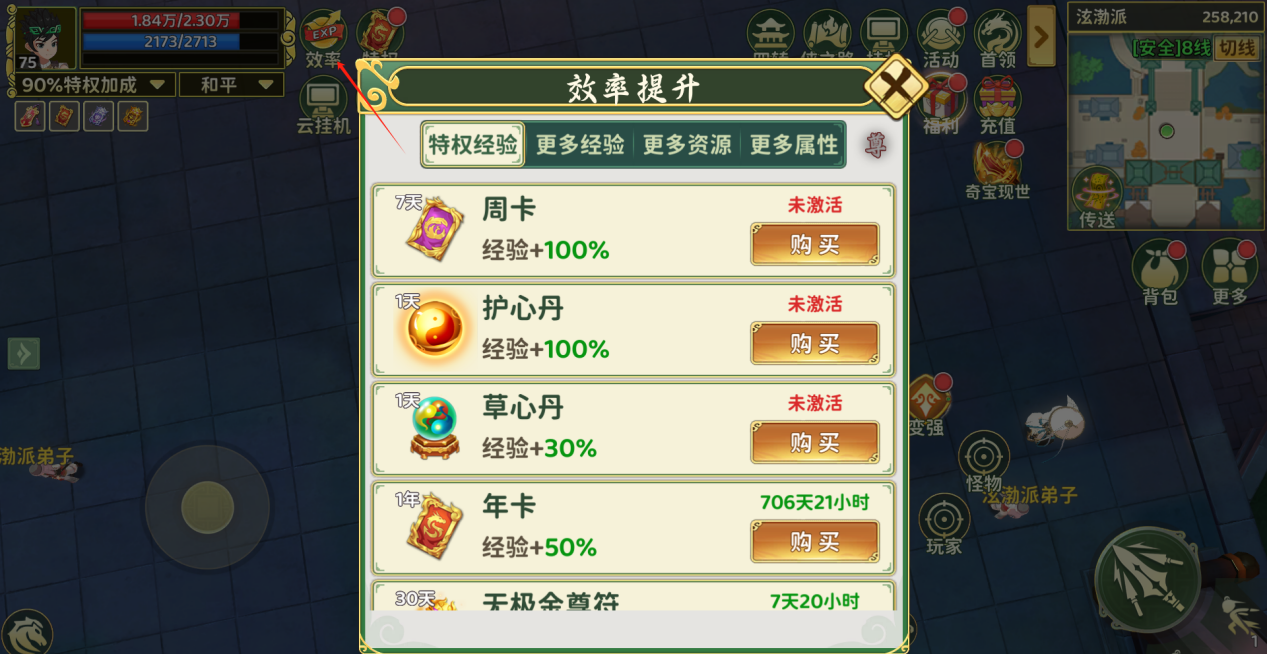Open the 传送 teleport icon
This screenshot has width=1267, height=654.
(x=1097, y=197)
